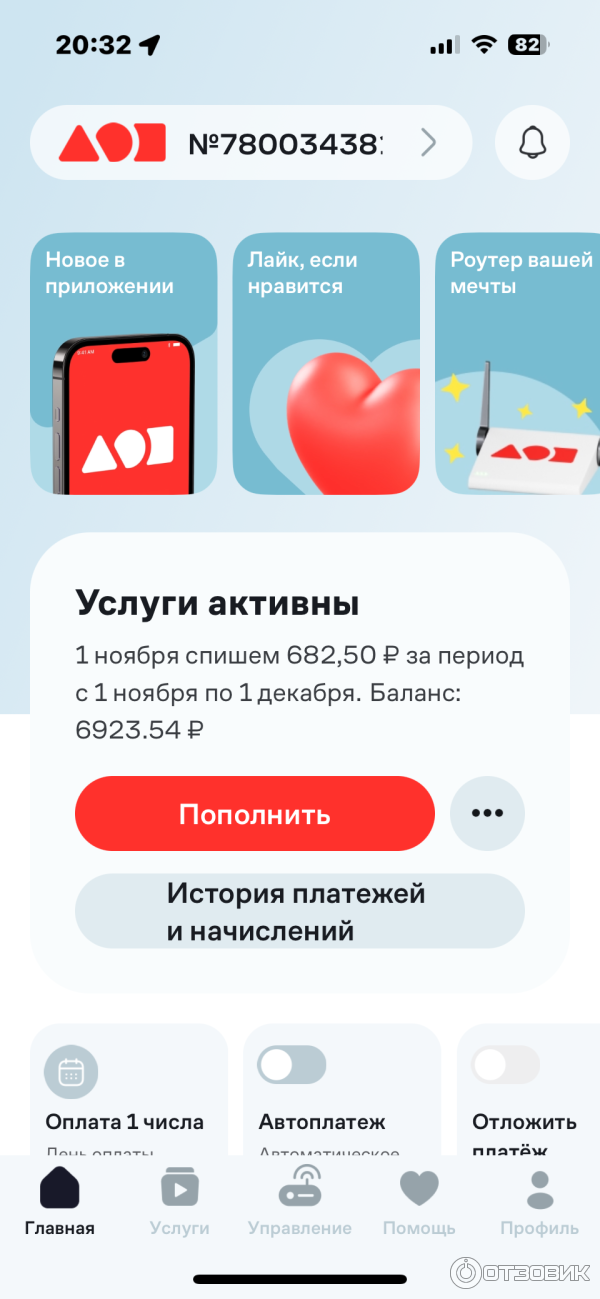Open the 'Лайк, если нравится' card
The height and width of the screenshot is (1299, 600).
point(326,363)
